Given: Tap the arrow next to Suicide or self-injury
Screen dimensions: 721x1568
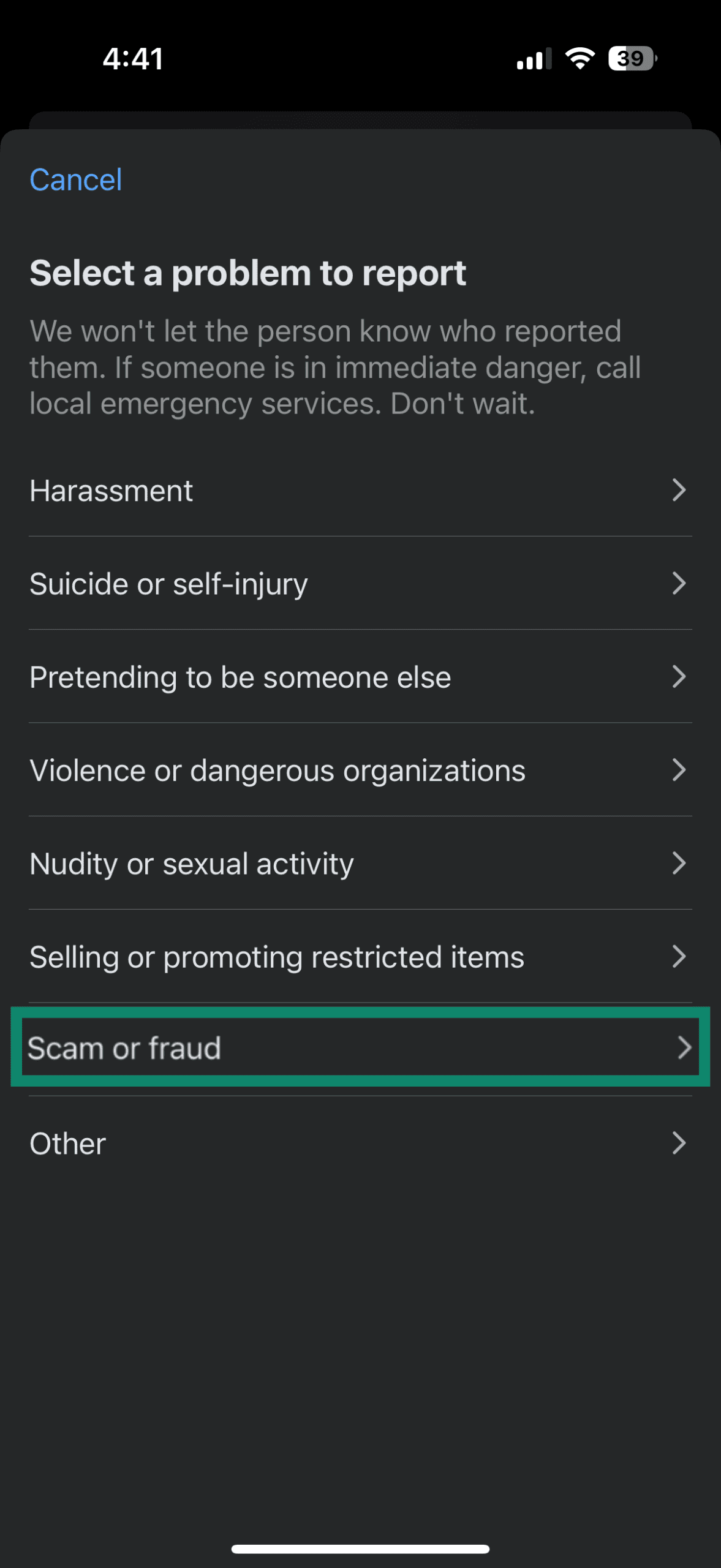Looking at the screenshot, I should [680, 584].
